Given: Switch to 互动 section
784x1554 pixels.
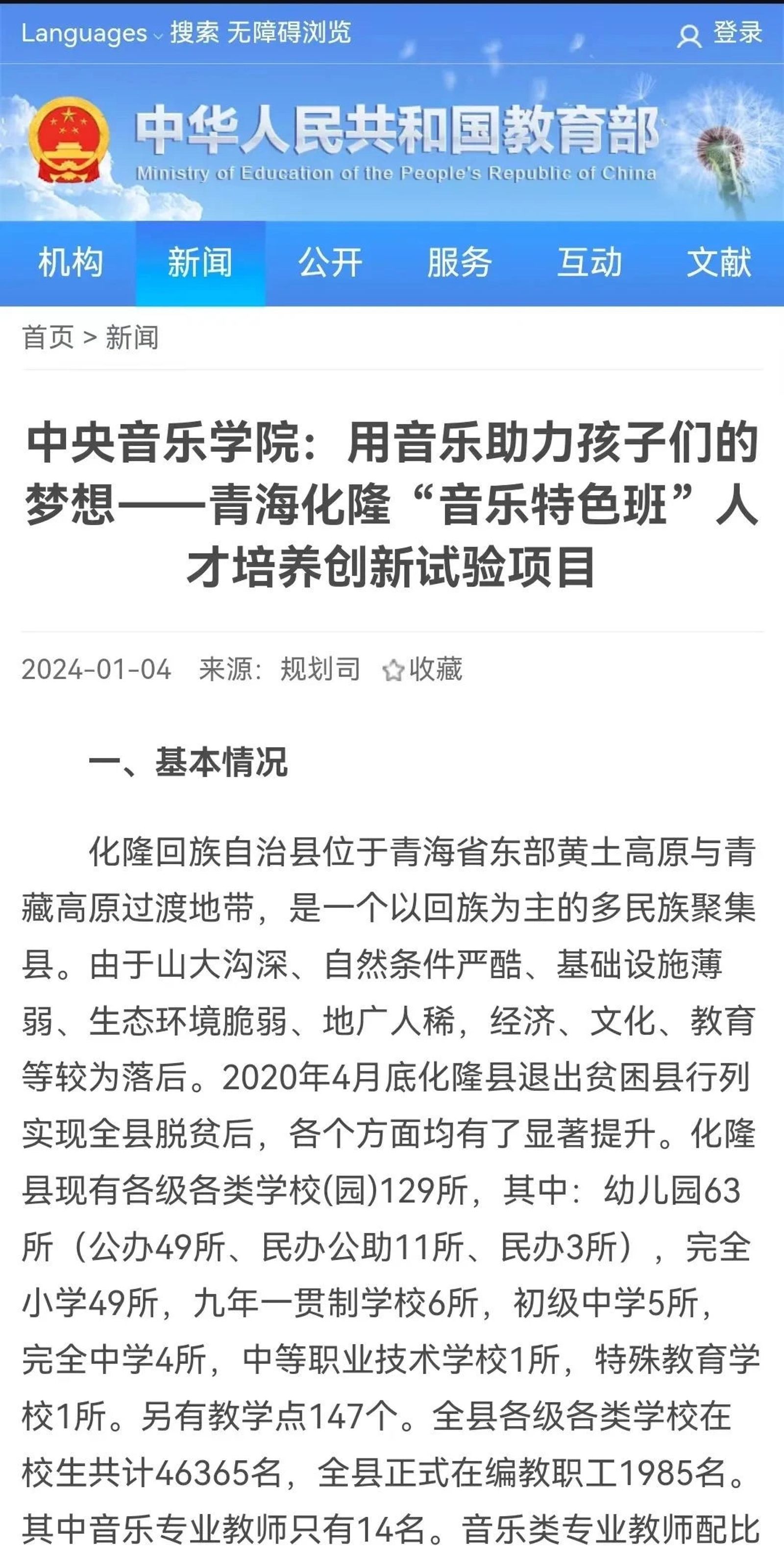Looking at the screenshot, I should pos(589,263).
